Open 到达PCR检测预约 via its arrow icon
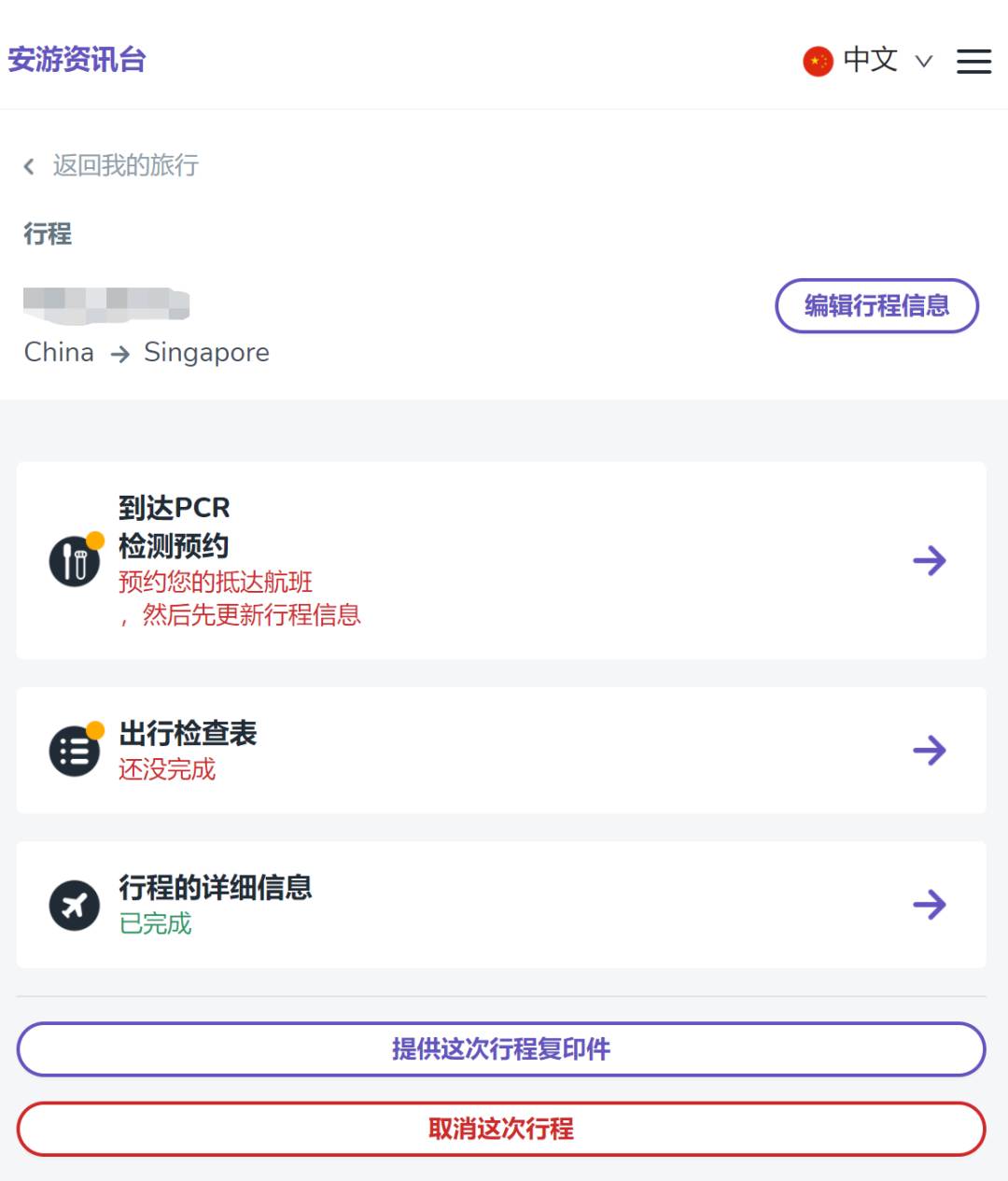The width and height of the screenshot is (1008, 1181). click(x=929, y=560)
